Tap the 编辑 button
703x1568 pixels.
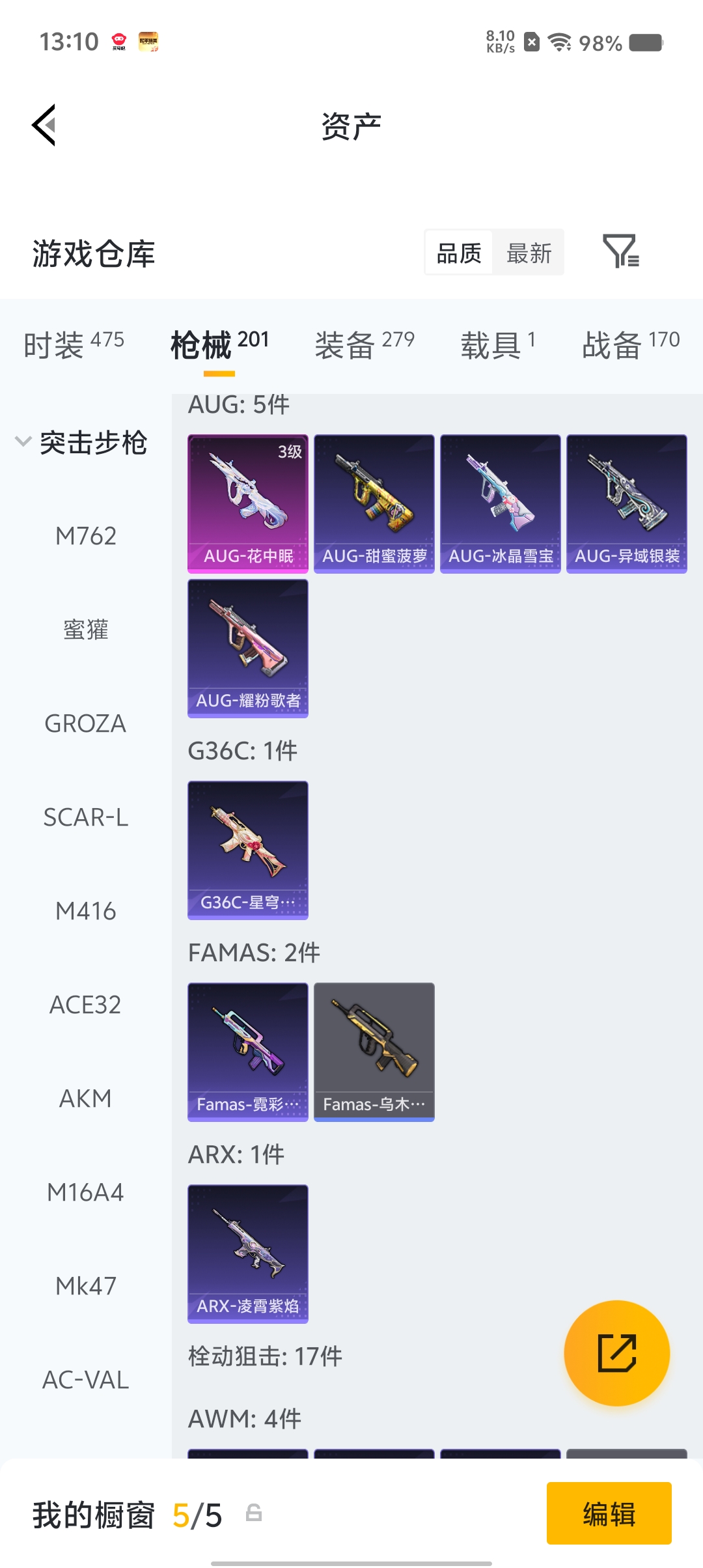609,1513
